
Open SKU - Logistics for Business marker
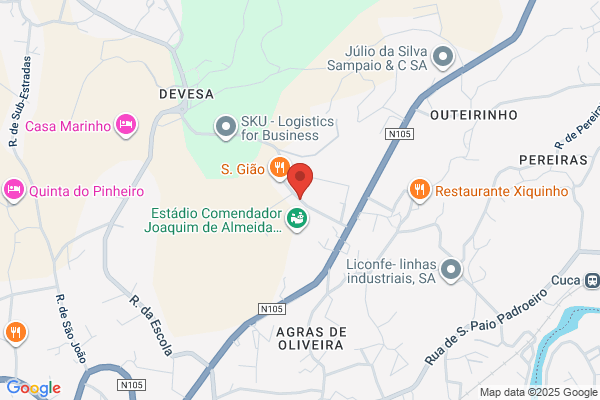pos(225,126)
